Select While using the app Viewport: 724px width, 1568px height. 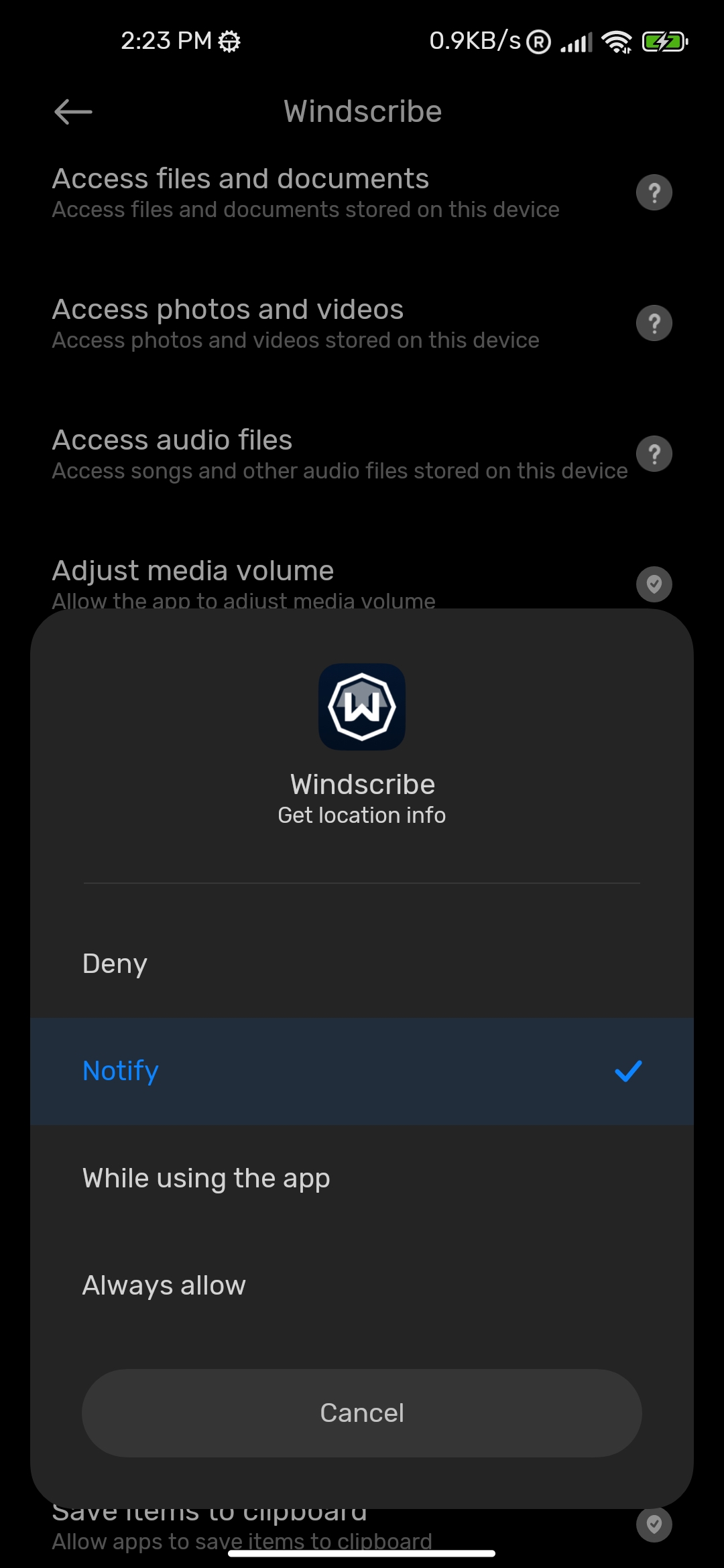[x=362, y=1178]
